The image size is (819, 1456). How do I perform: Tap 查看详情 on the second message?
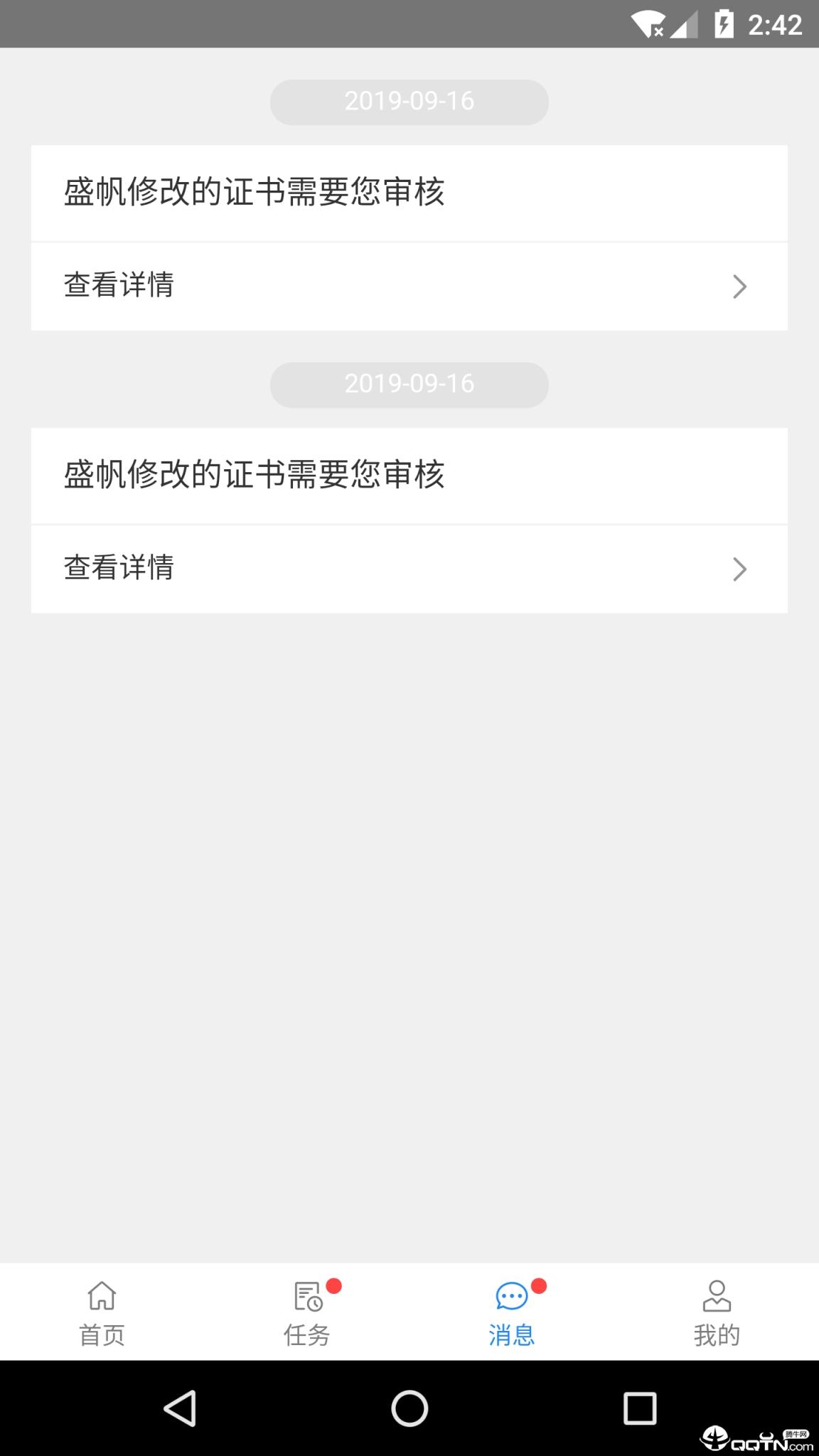coord(119,567)
